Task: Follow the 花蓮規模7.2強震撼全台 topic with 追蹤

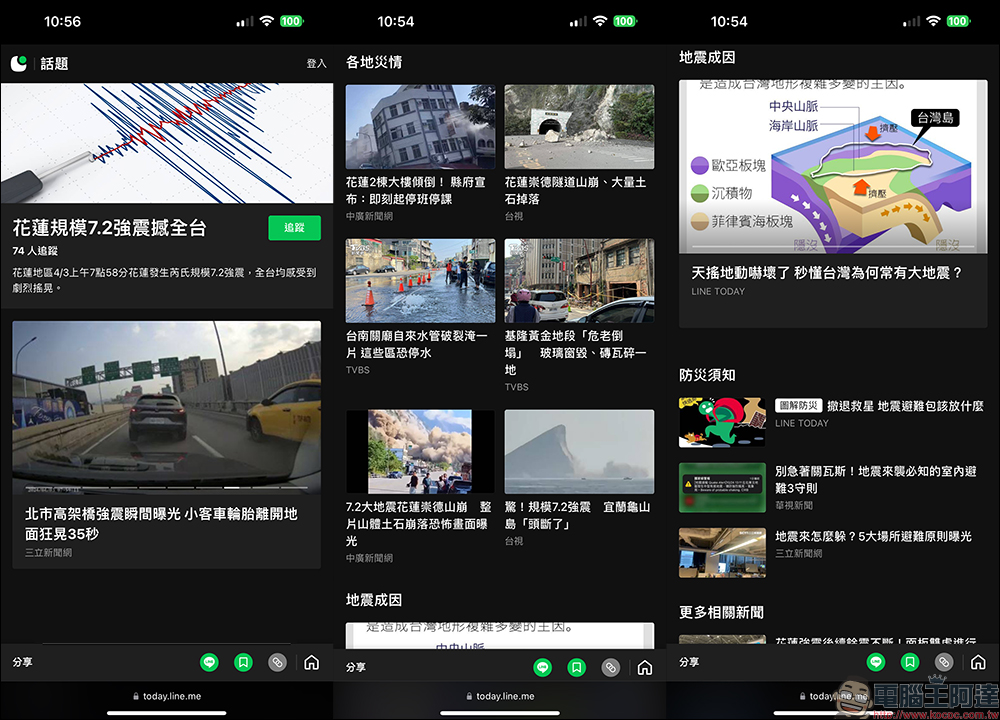Action: click(x=294, y=228)
